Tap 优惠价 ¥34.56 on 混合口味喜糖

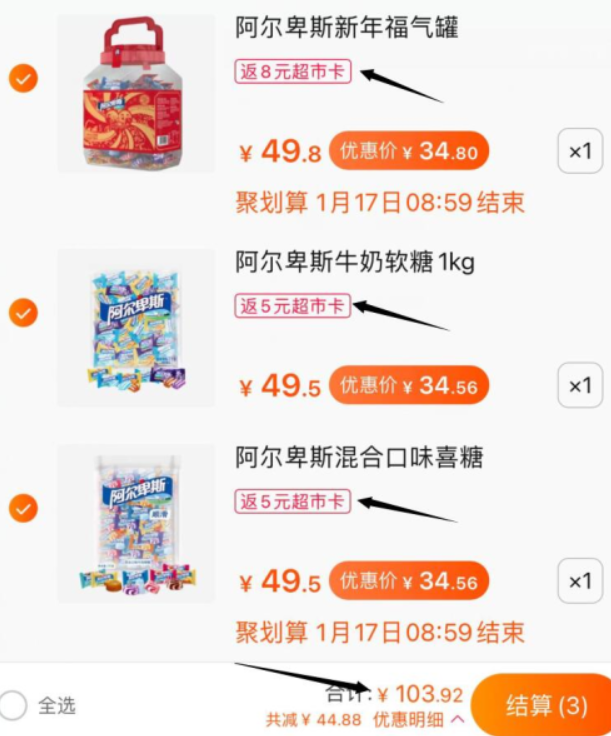click(409, 581)
